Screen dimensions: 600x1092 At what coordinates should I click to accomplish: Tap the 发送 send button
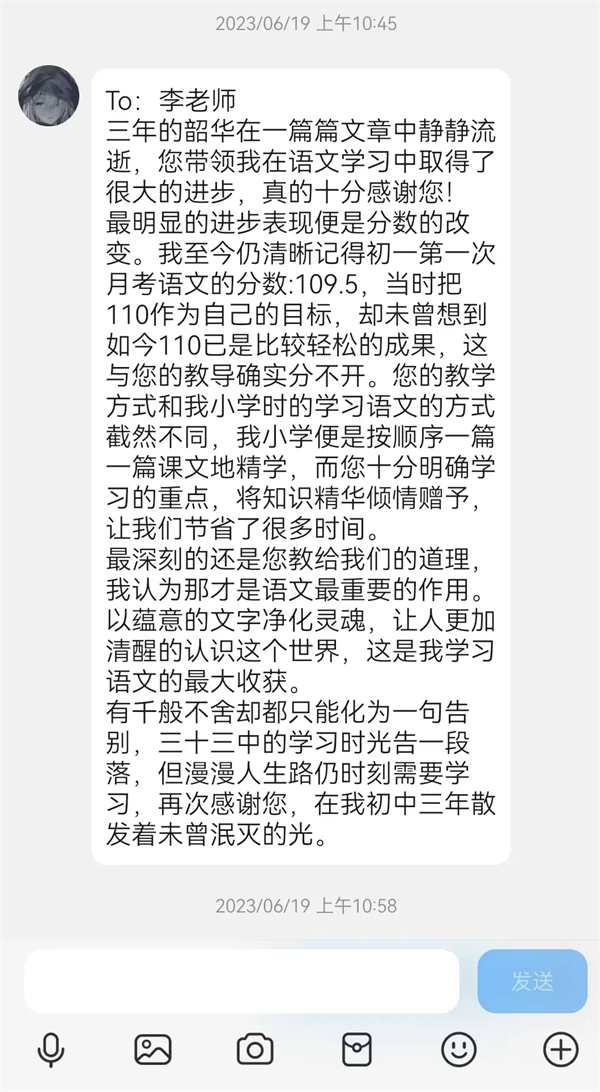(532, 981)
